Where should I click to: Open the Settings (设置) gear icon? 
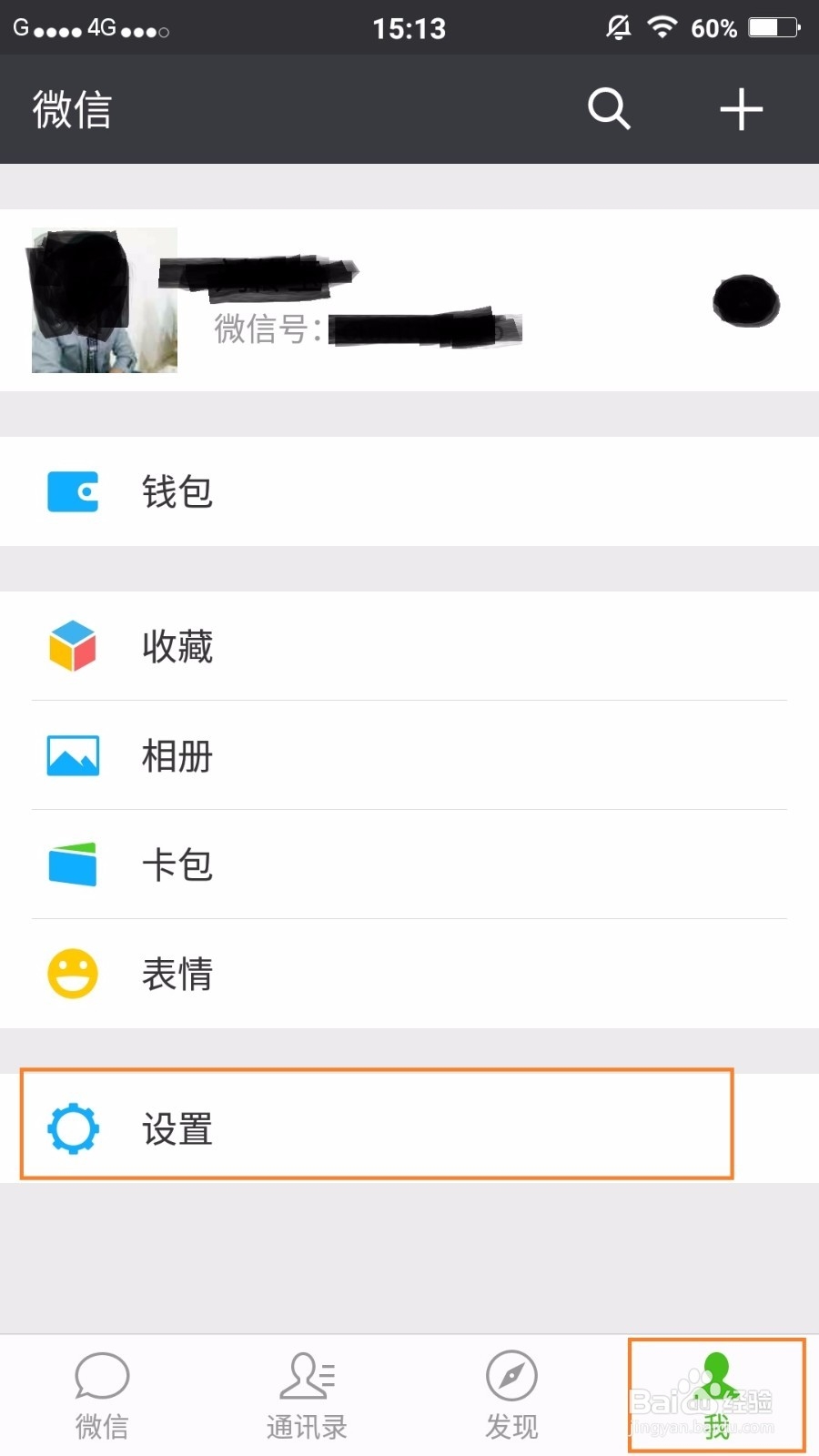pos(73,1130)
